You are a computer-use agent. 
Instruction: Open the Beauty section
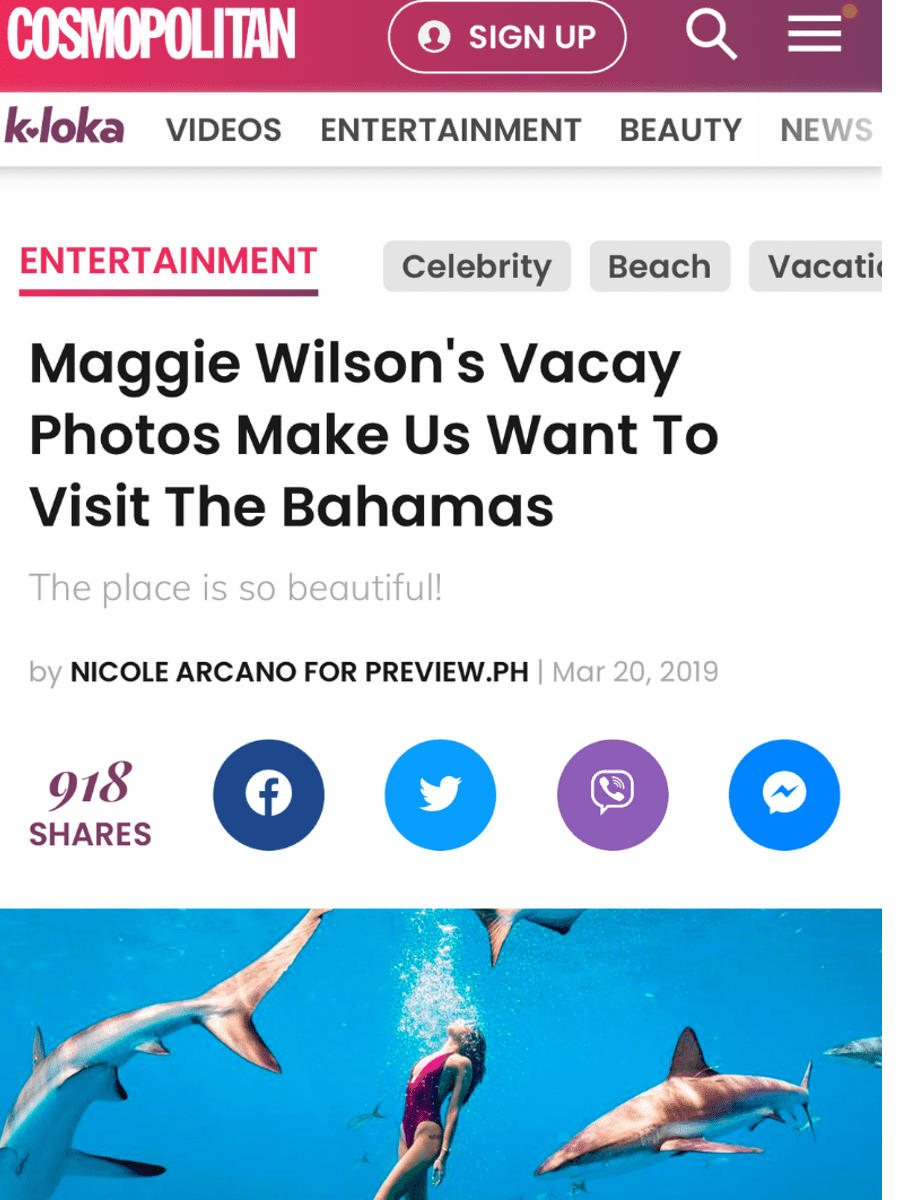click(x=680, y=130)
